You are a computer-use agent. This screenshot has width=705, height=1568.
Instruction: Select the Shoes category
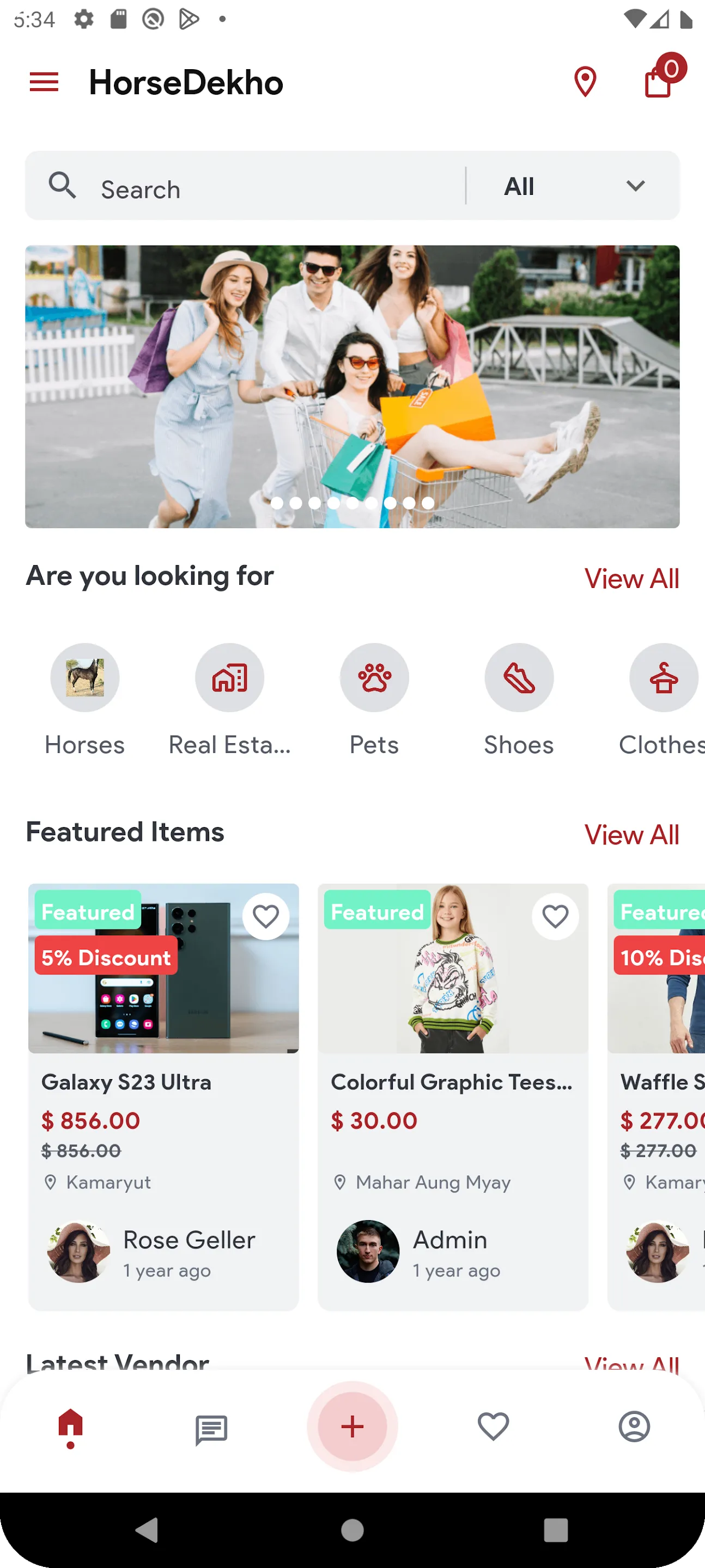519,678
